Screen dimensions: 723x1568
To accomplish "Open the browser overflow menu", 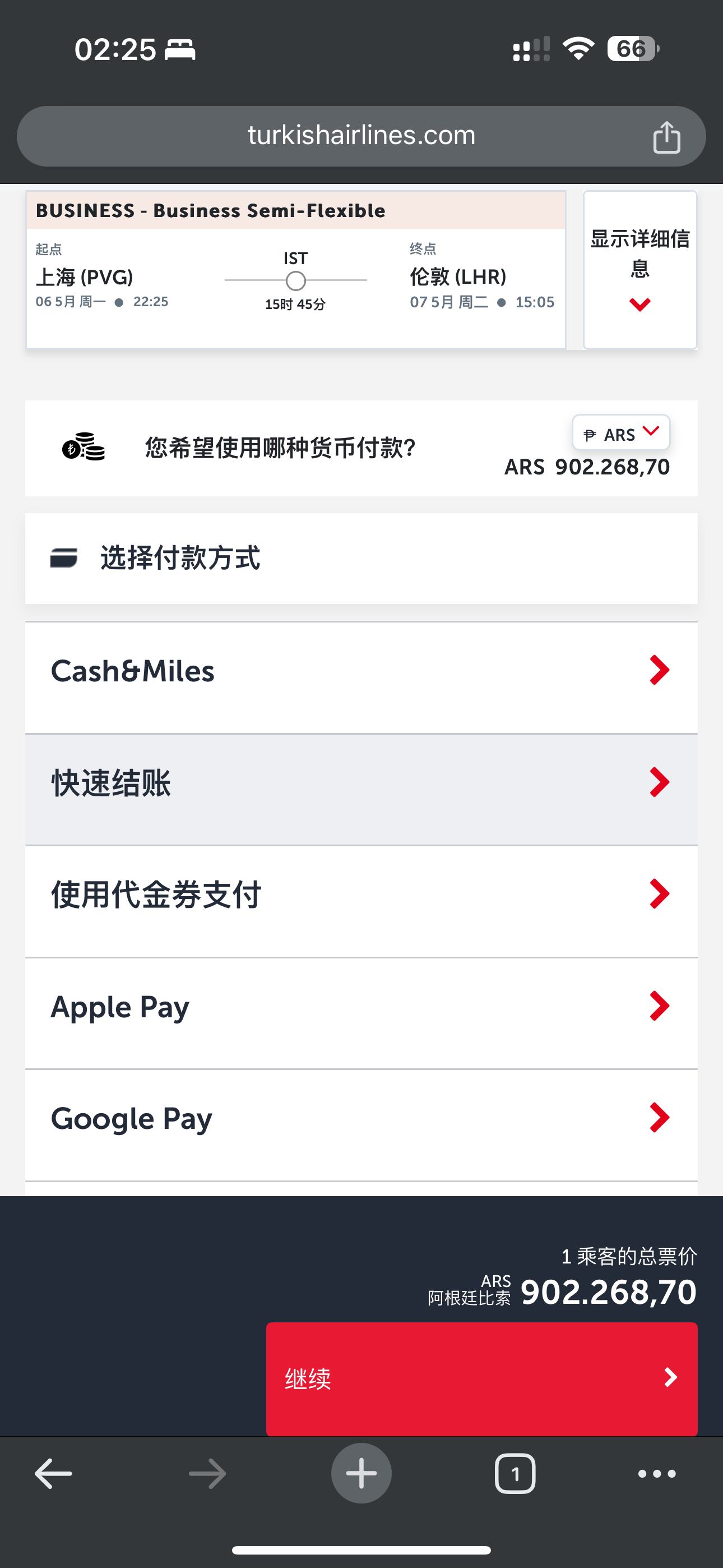I will coord(657,1474).
